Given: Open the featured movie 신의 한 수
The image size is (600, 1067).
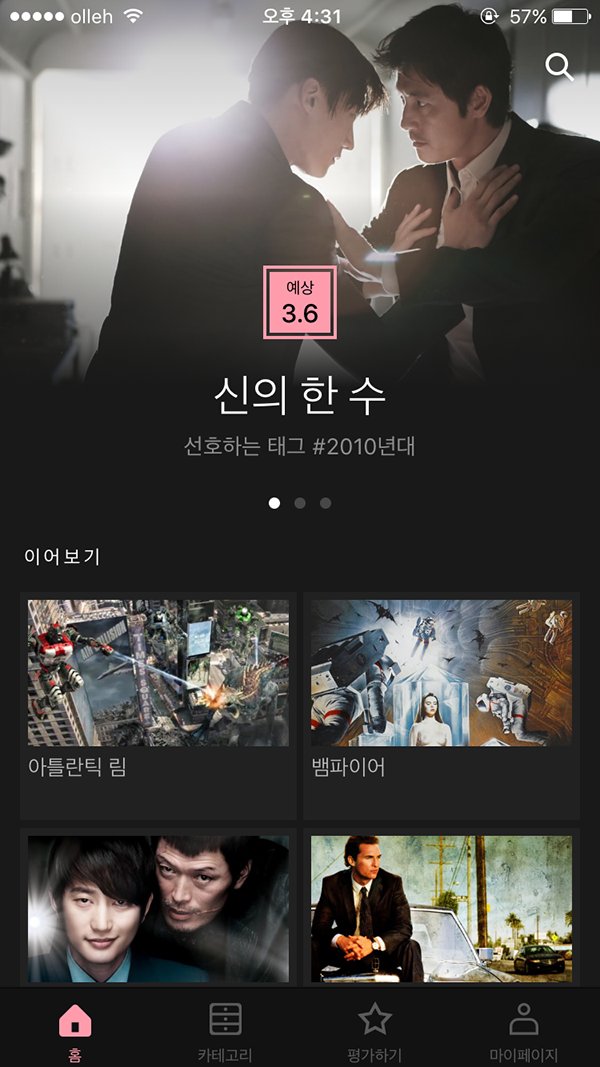Looking at the screenshot, I should point(299,396).
